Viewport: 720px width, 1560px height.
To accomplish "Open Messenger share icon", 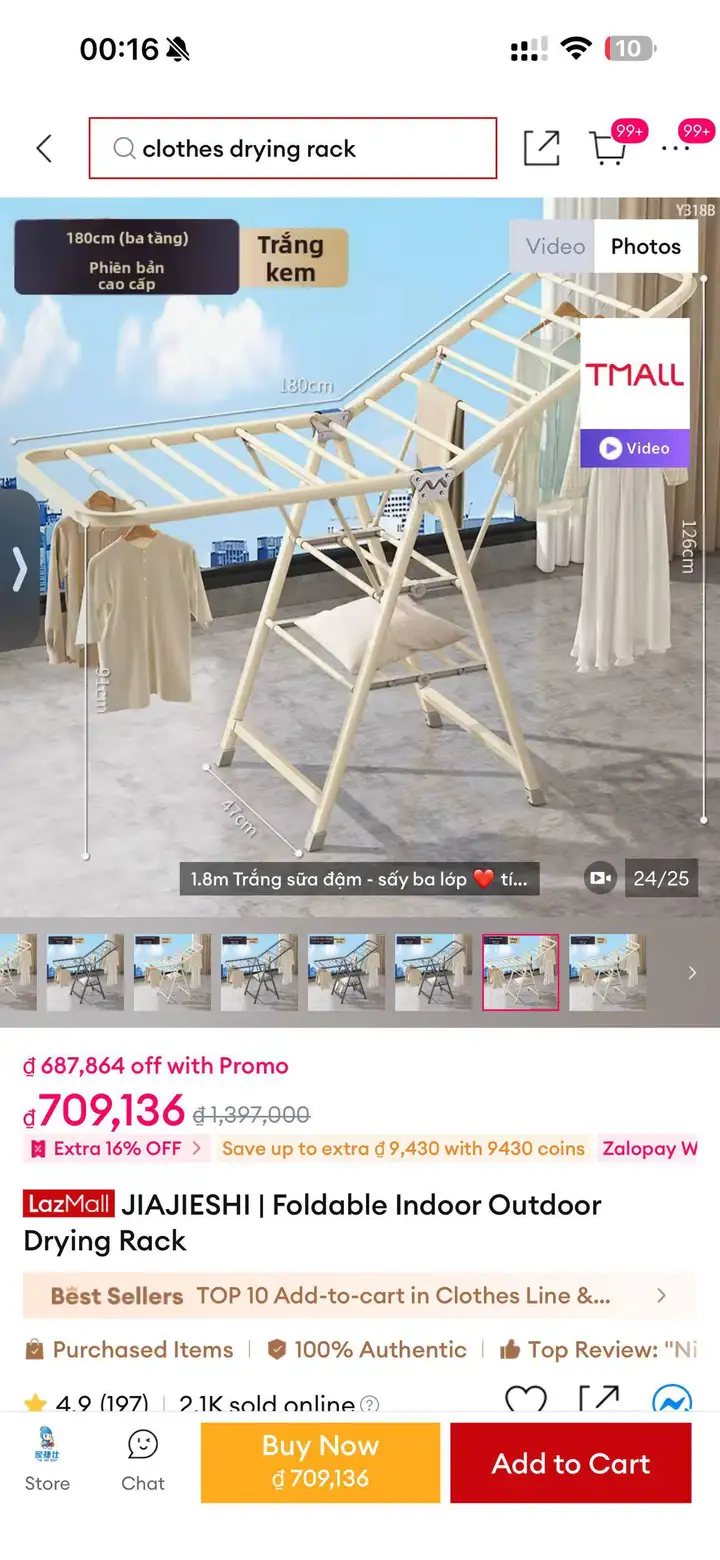I will (x=672, y=1400).
